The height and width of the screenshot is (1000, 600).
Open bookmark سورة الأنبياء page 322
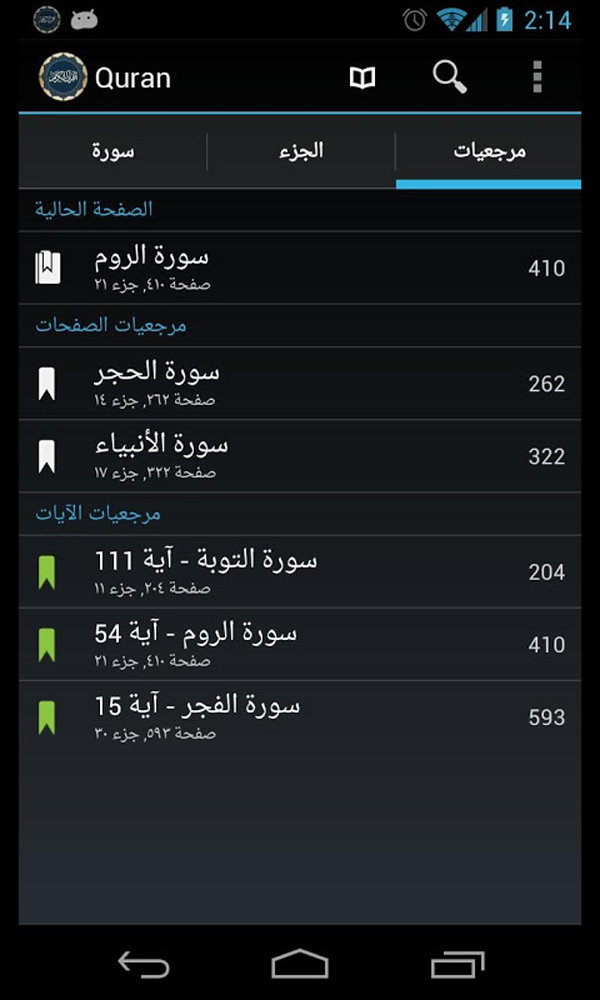coord(300,457)
